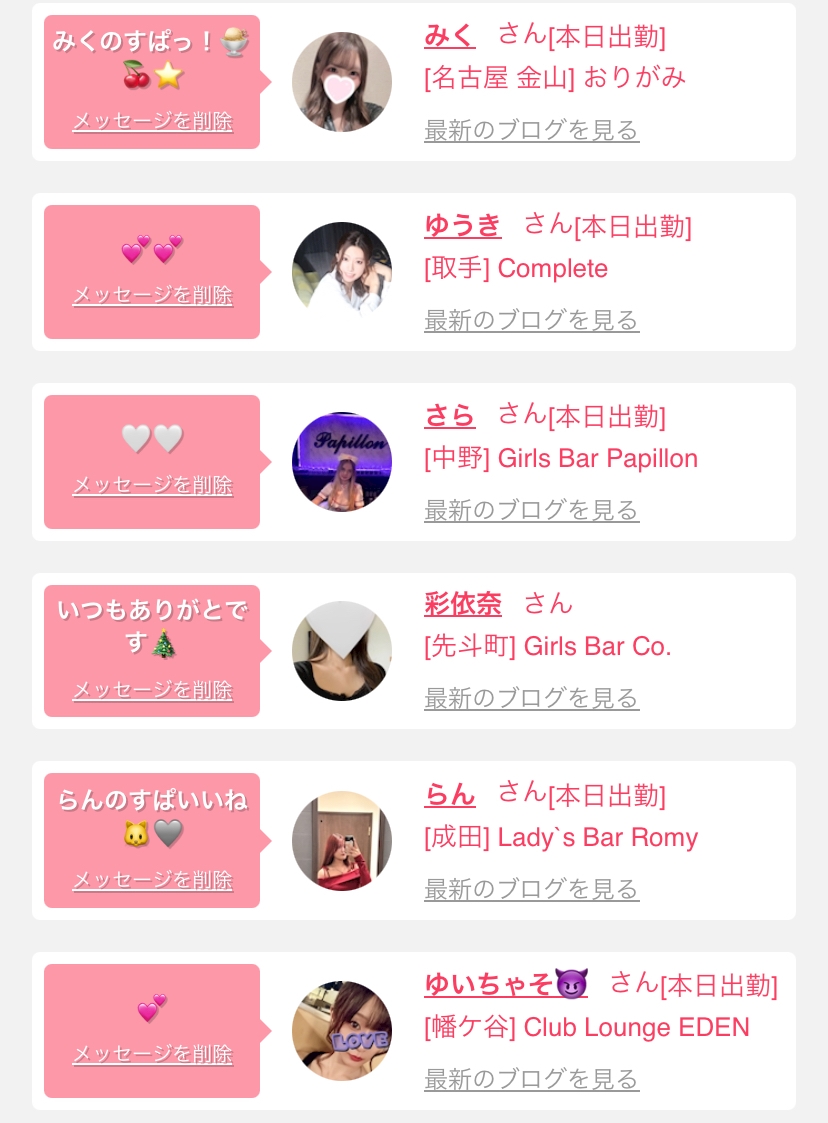Delete the message sent to ゆいちゃそ

153,1054
